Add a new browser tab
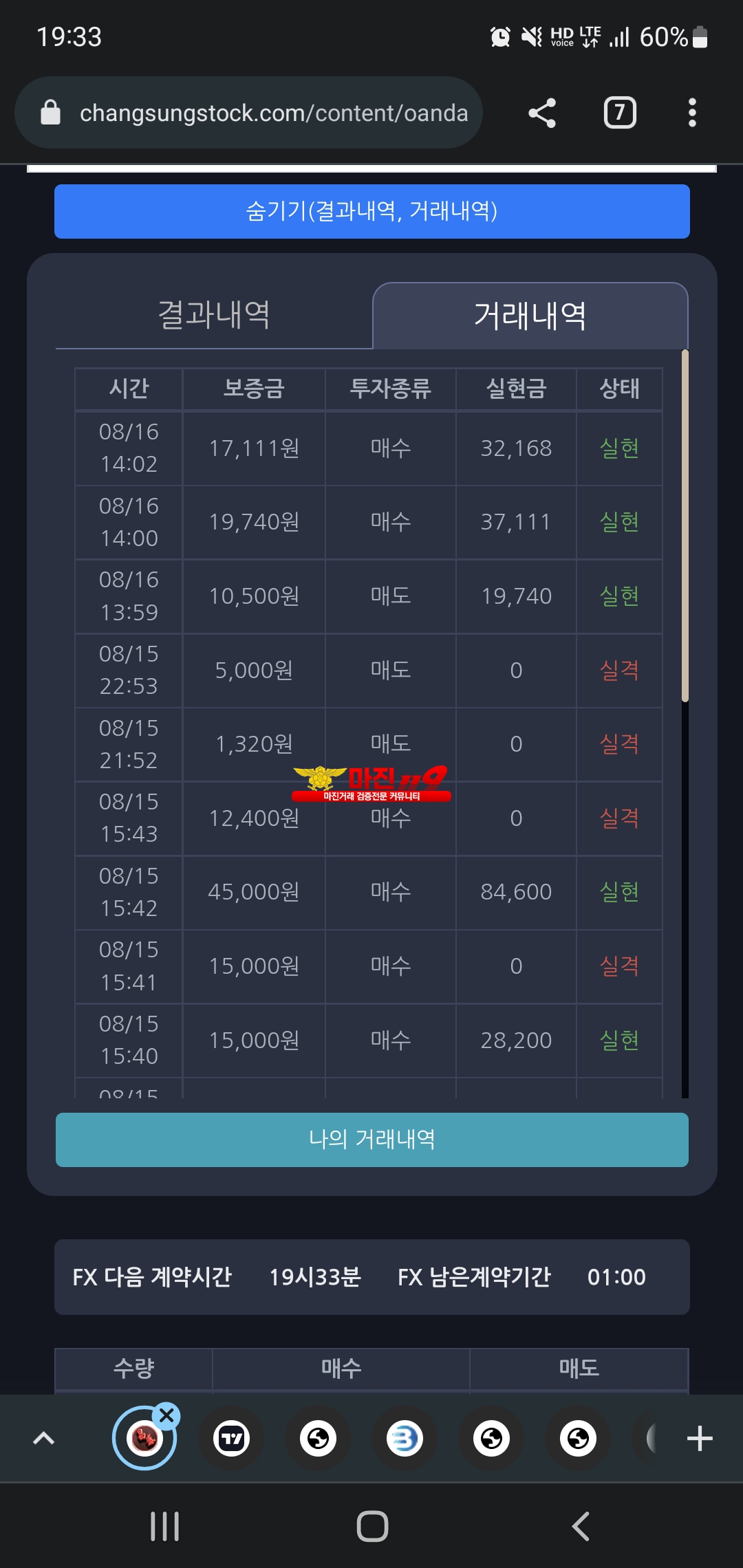Screen dimensions: 743x1568 [x=700, y=1439]
